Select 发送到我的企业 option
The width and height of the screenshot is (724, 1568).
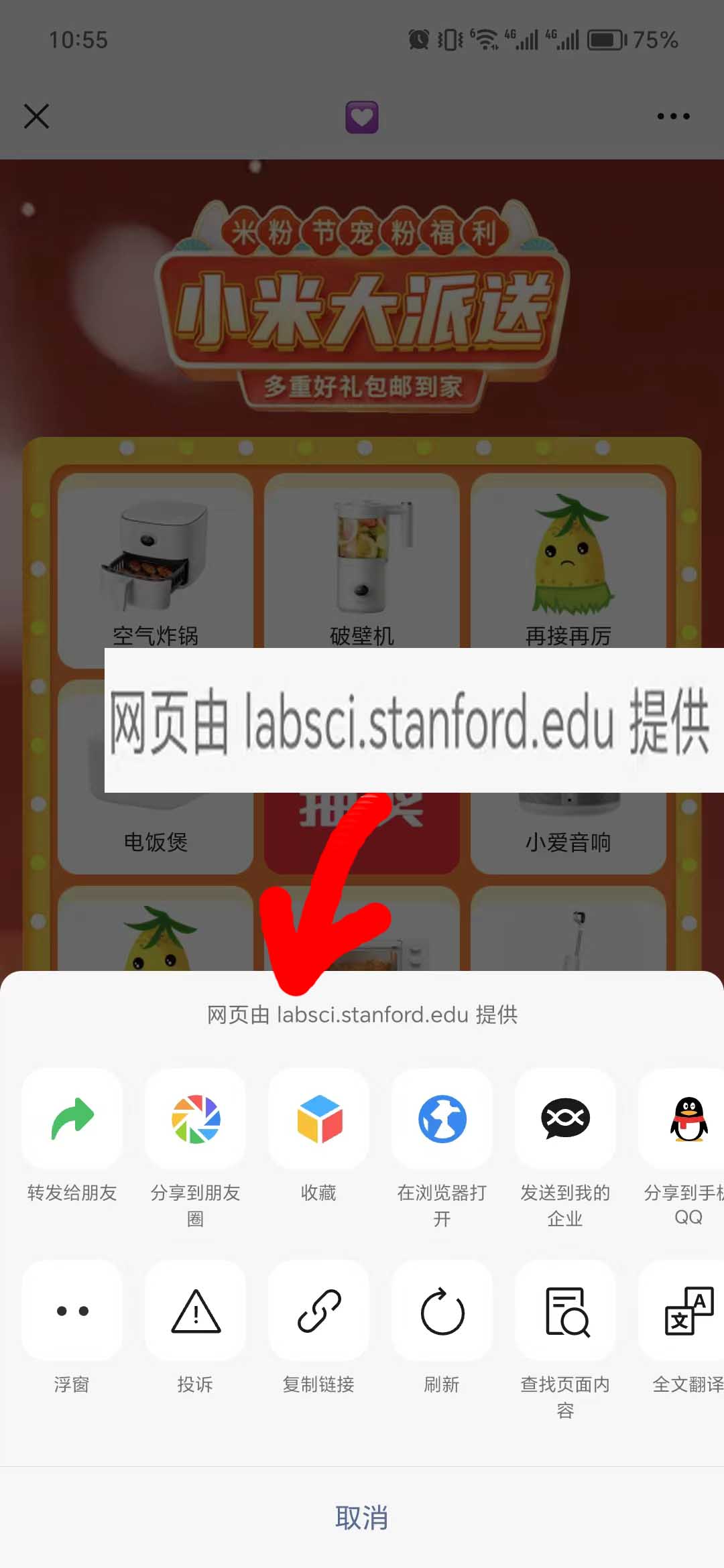(x=565, y=1119)
